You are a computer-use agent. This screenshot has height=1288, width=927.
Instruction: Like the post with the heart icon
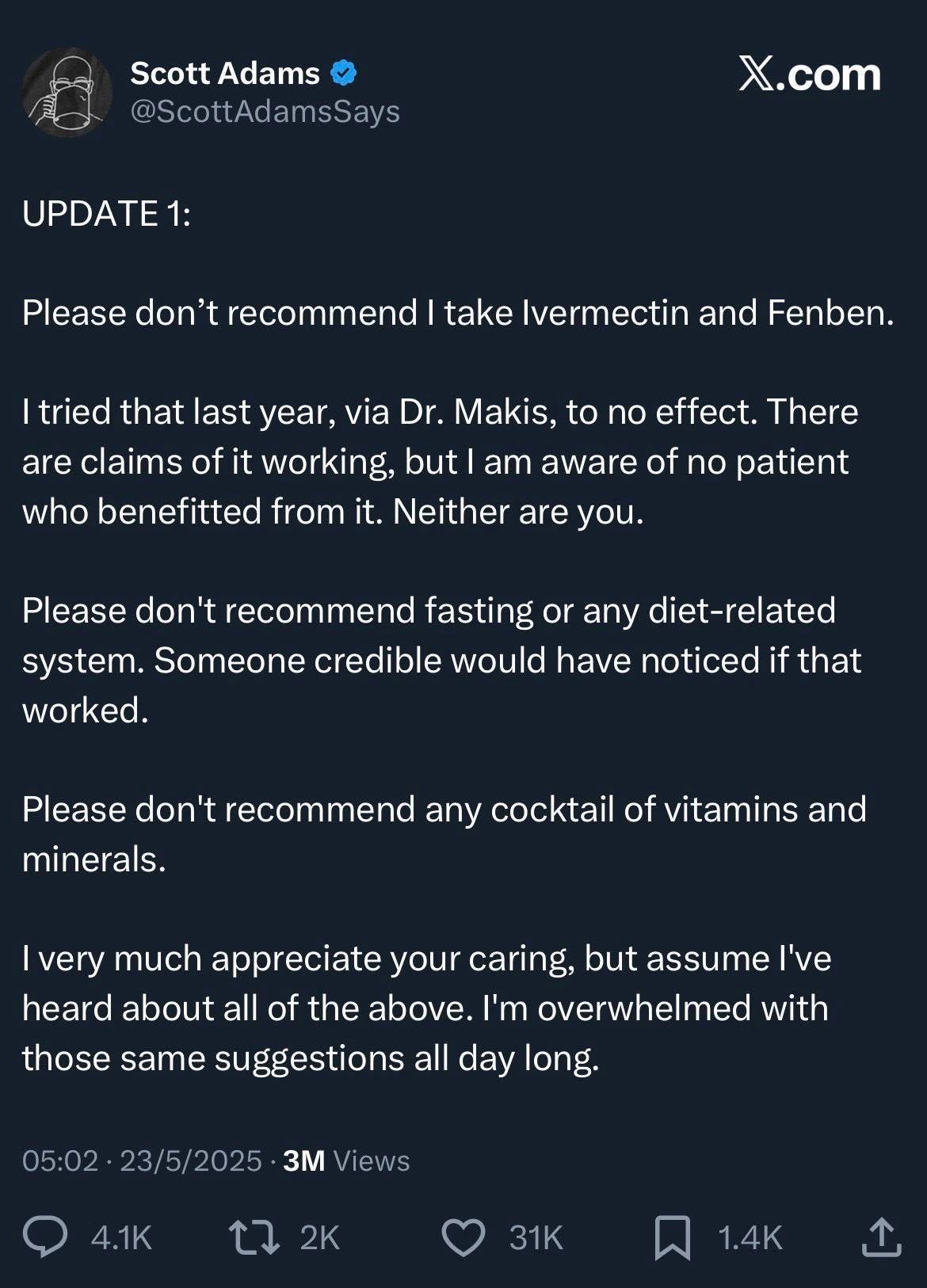[x=463, y=1237]
